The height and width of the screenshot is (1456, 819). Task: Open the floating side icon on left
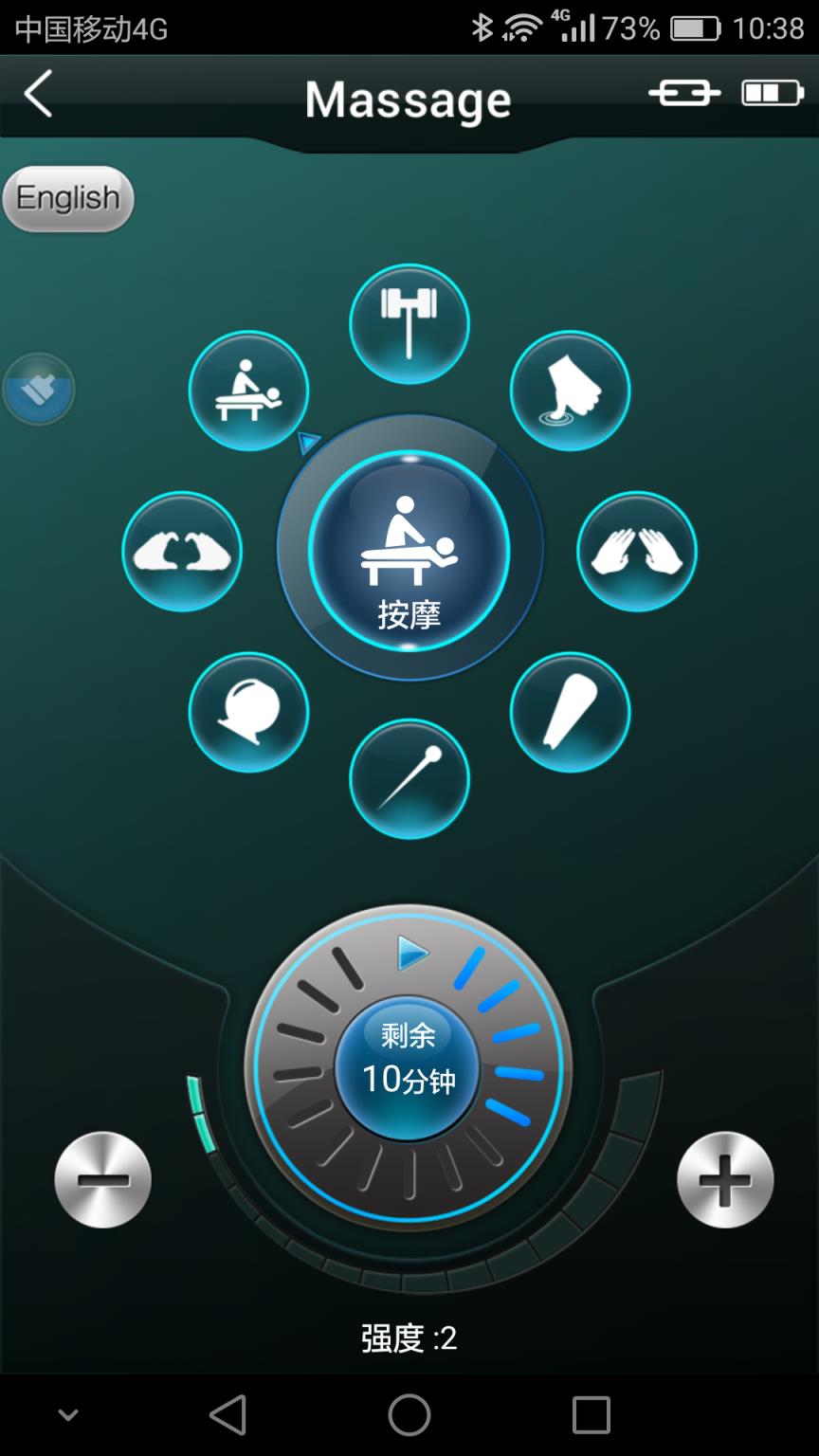38,389
